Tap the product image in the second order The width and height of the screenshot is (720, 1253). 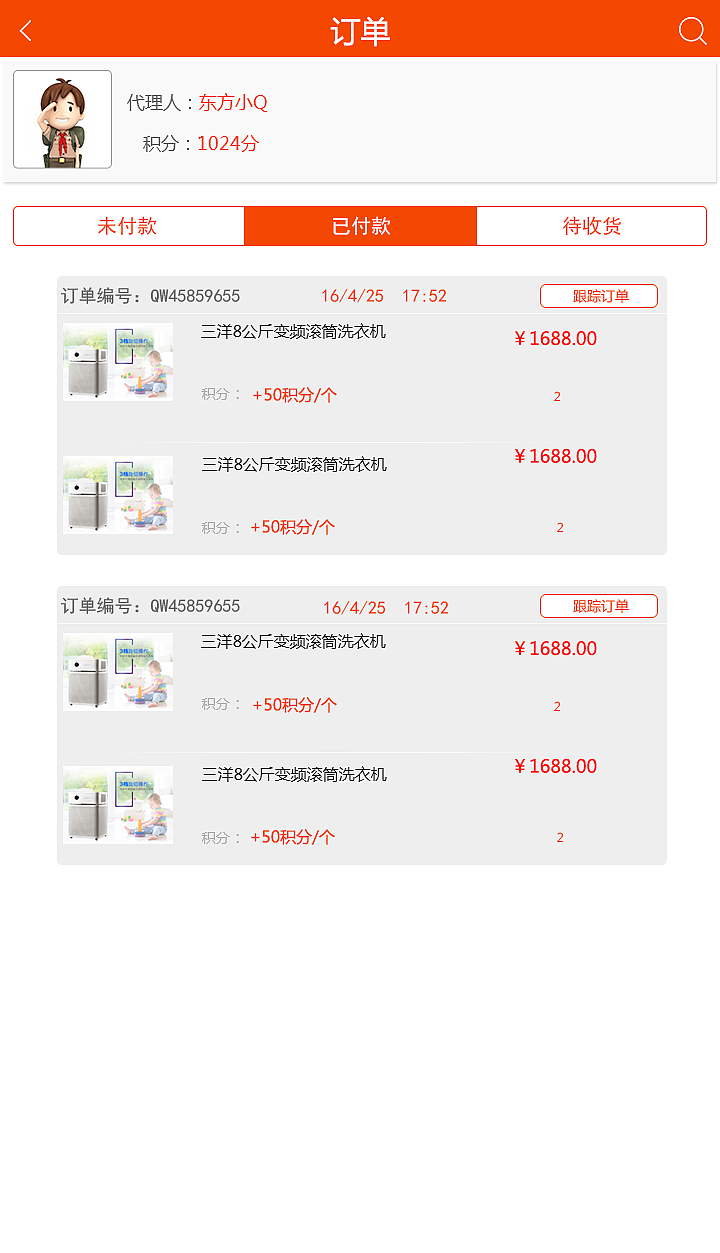117,671
